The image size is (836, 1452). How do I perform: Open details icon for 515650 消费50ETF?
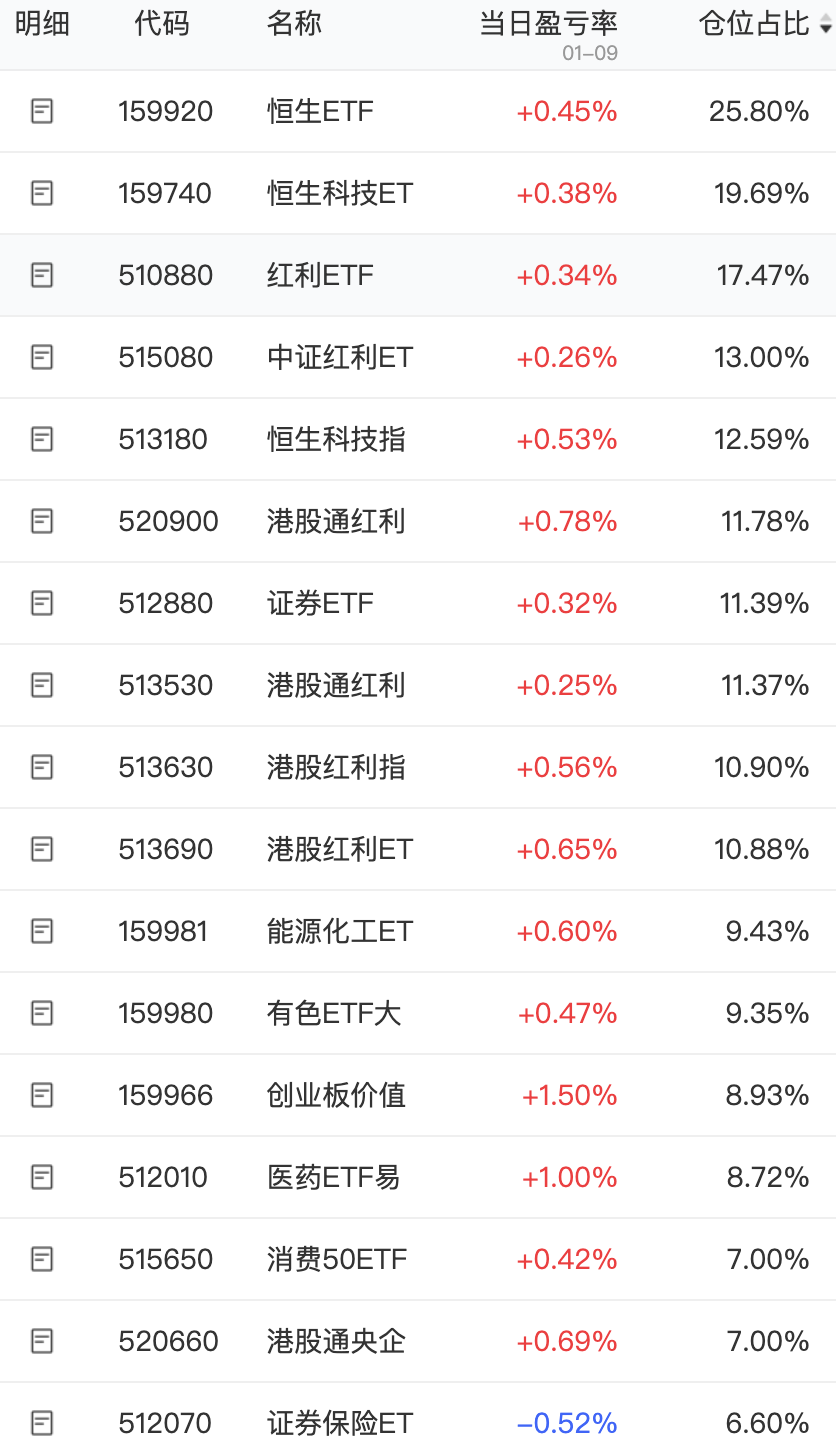(42, 1259)
